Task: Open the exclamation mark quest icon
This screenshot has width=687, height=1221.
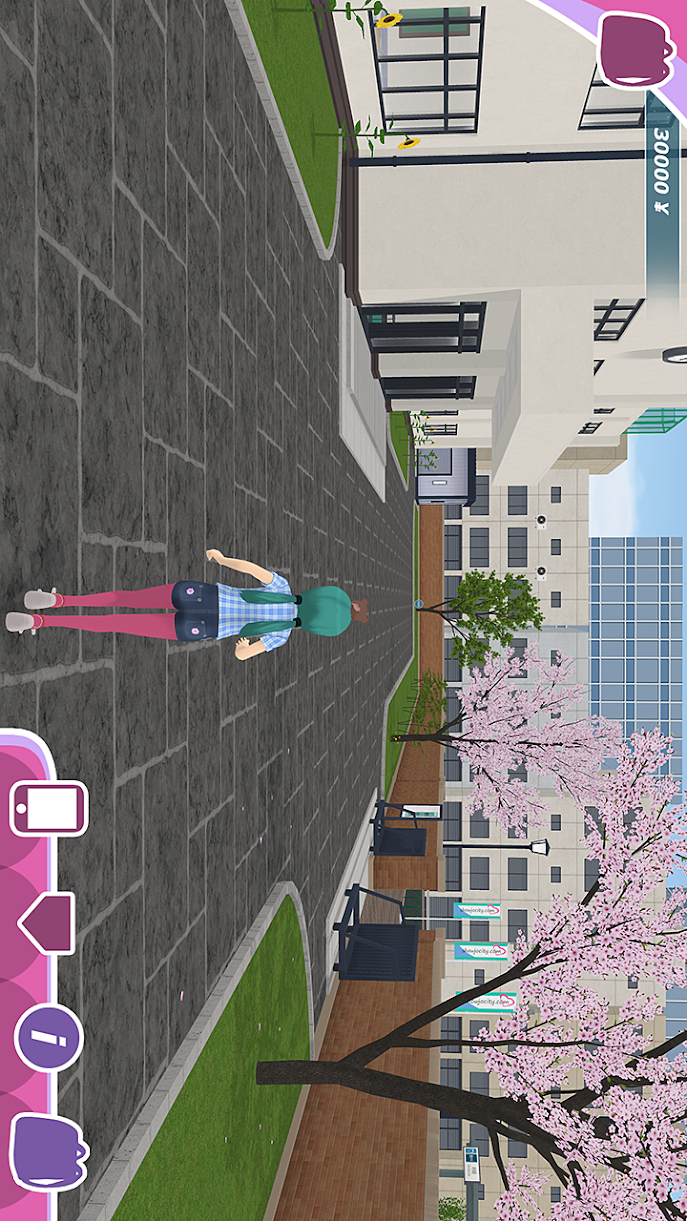Action: coord(47,1039)
